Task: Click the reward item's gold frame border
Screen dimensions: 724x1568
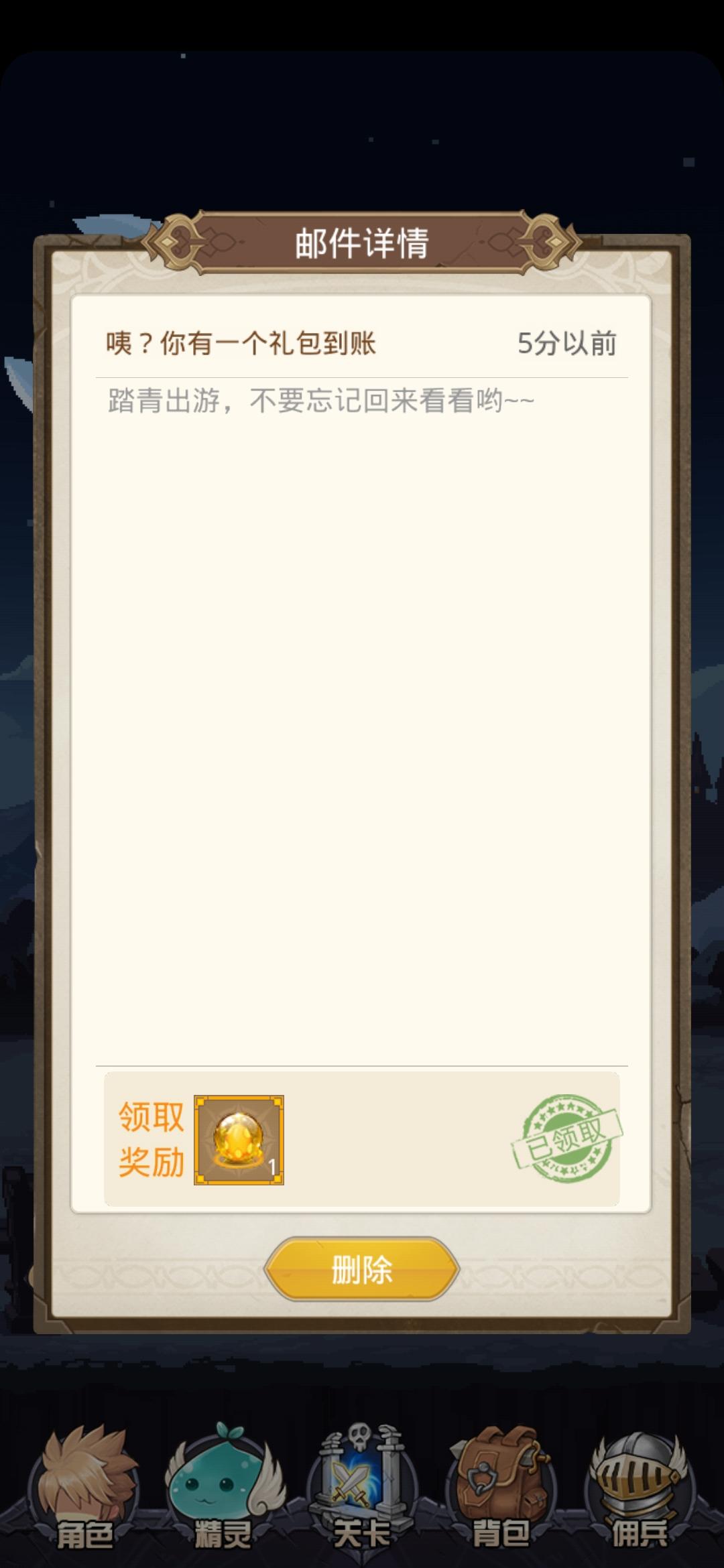Action: pos(239,1099)
